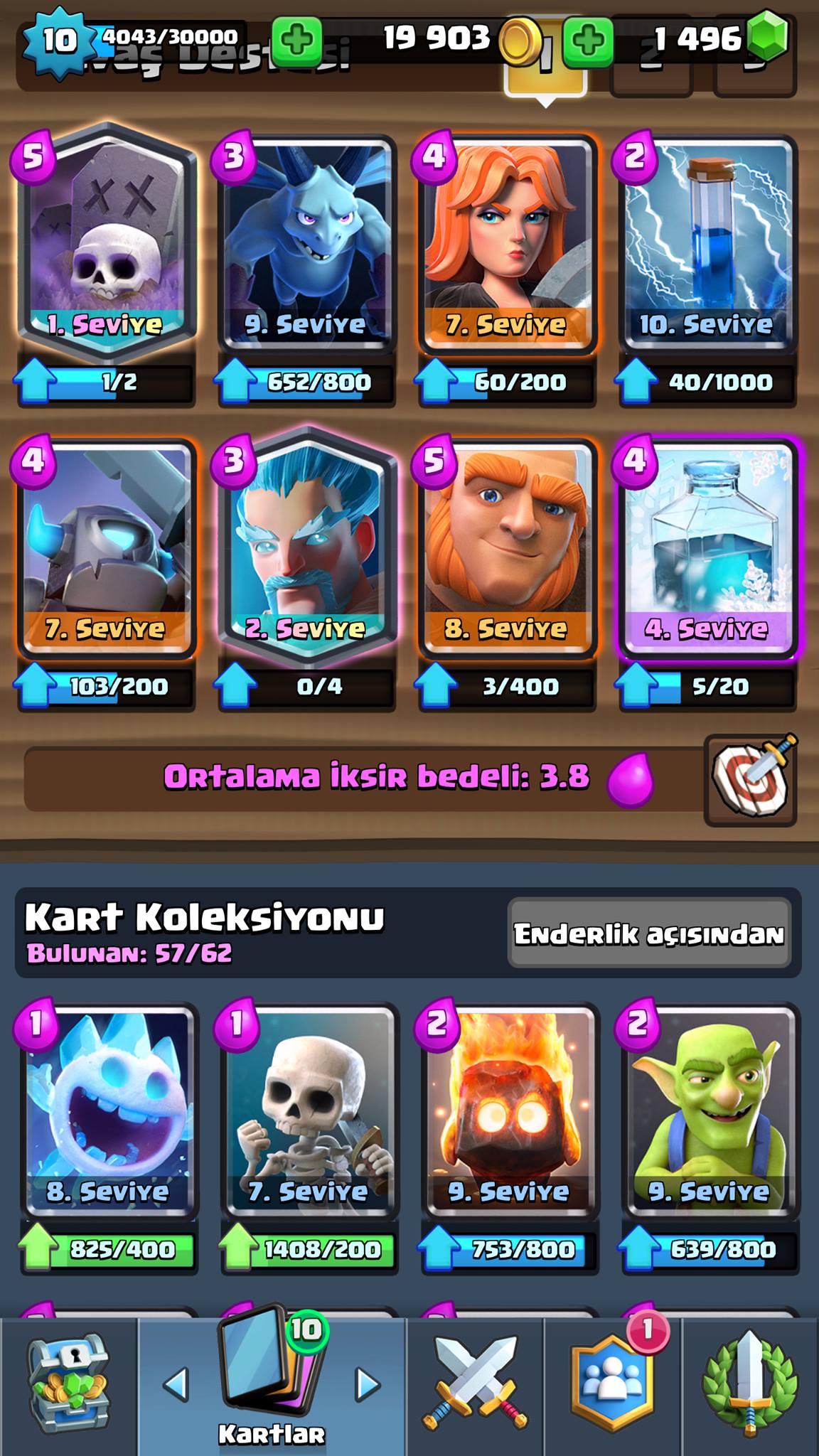Select the Zap spell card
The width and height of the screenshot is (819, 1456).
pyautogui.click(x=708, y=242)
